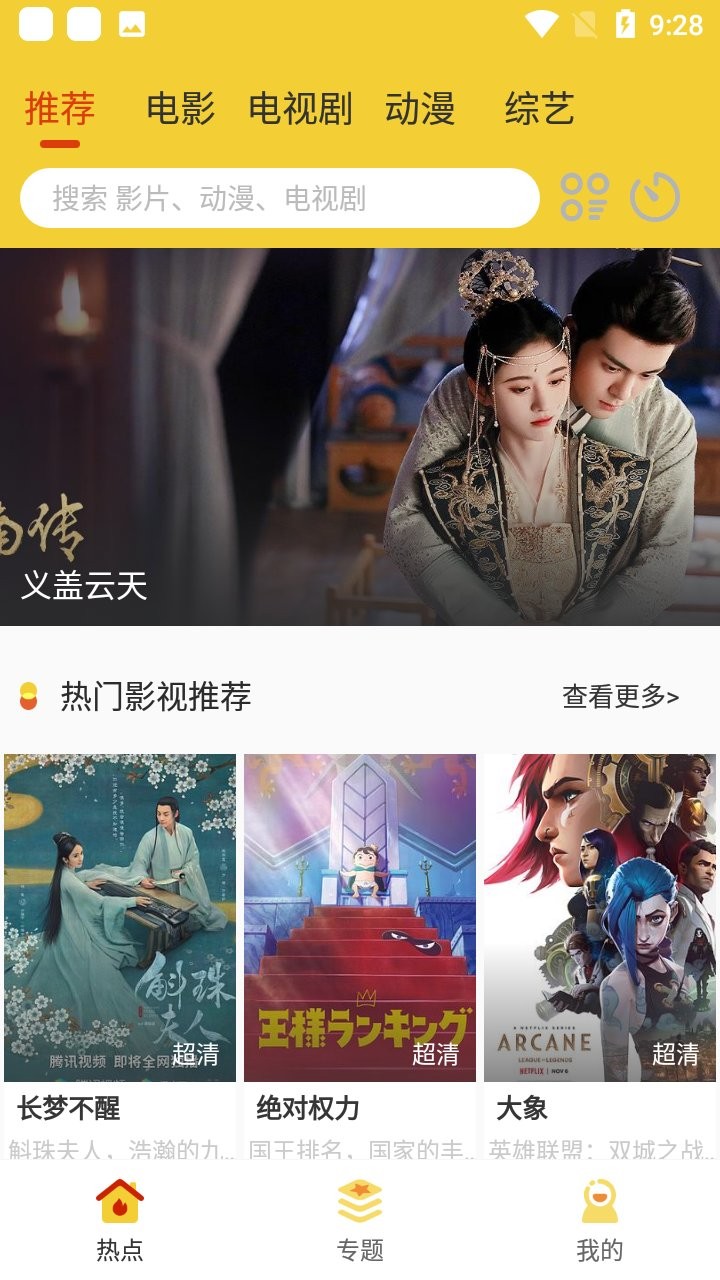Open the 大象 poster card
This screenshot has width=720, height=1280.
pyautogui.click(x=600, y=917)
